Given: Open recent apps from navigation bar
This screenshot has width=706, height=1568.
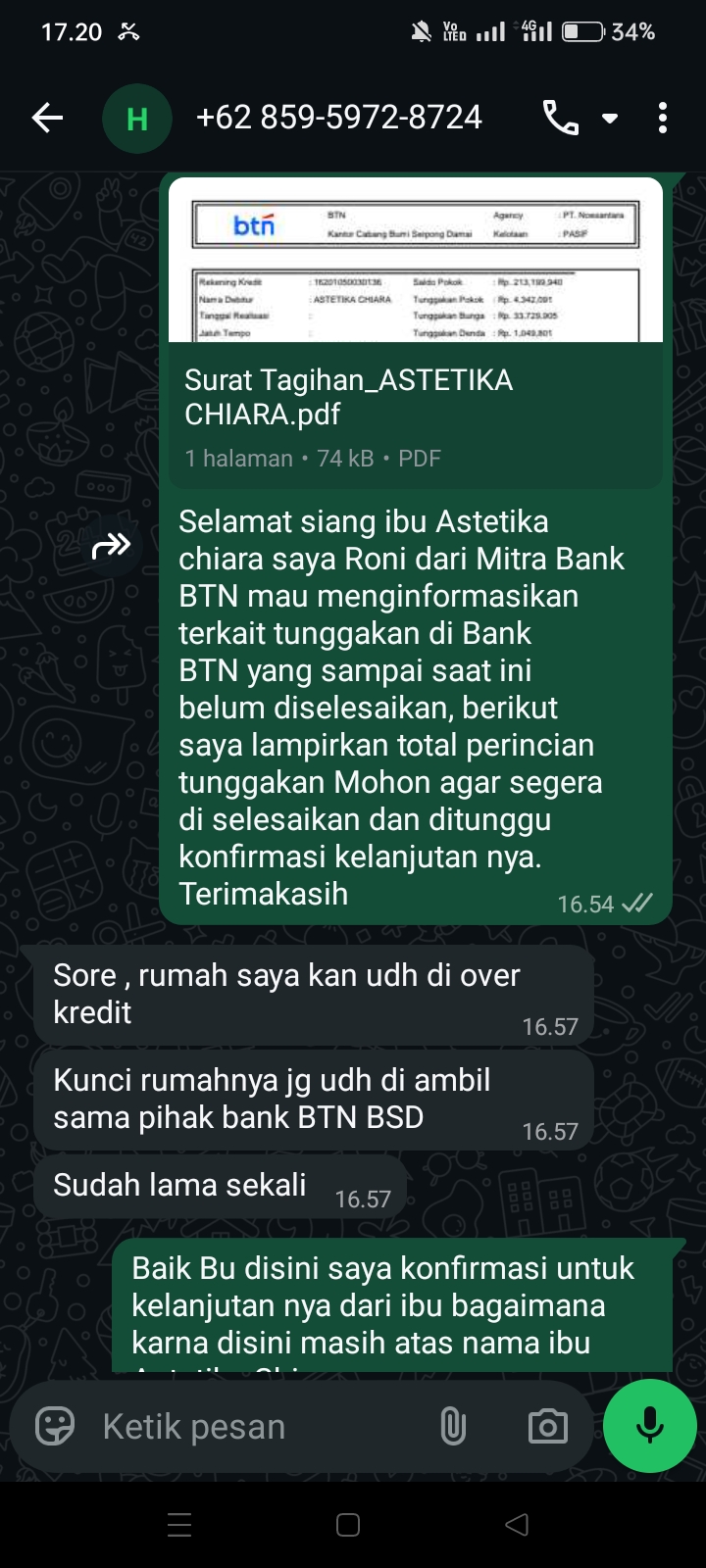Looking at the screenshot, I should pos(179,1525).
